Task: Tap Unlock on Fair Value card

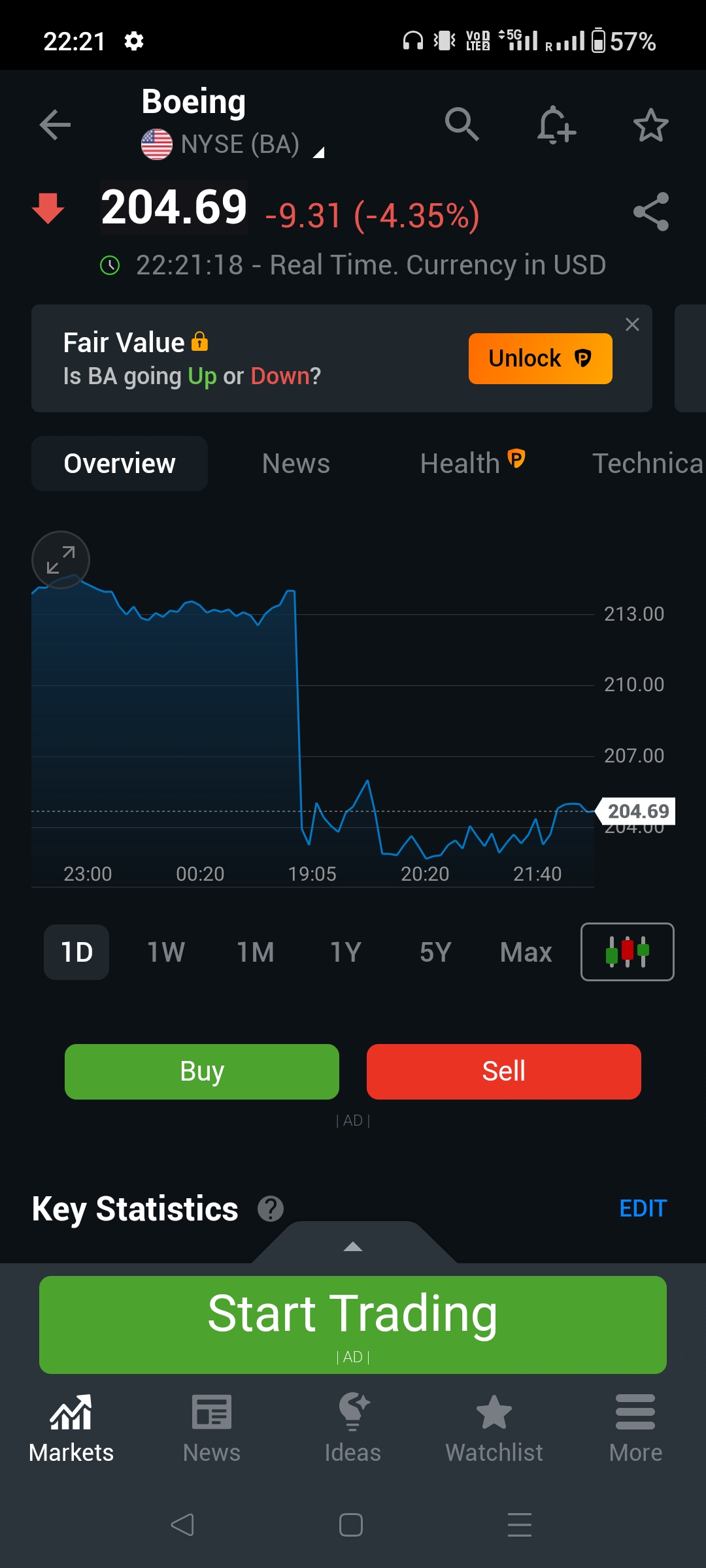Action: [540, 359]
